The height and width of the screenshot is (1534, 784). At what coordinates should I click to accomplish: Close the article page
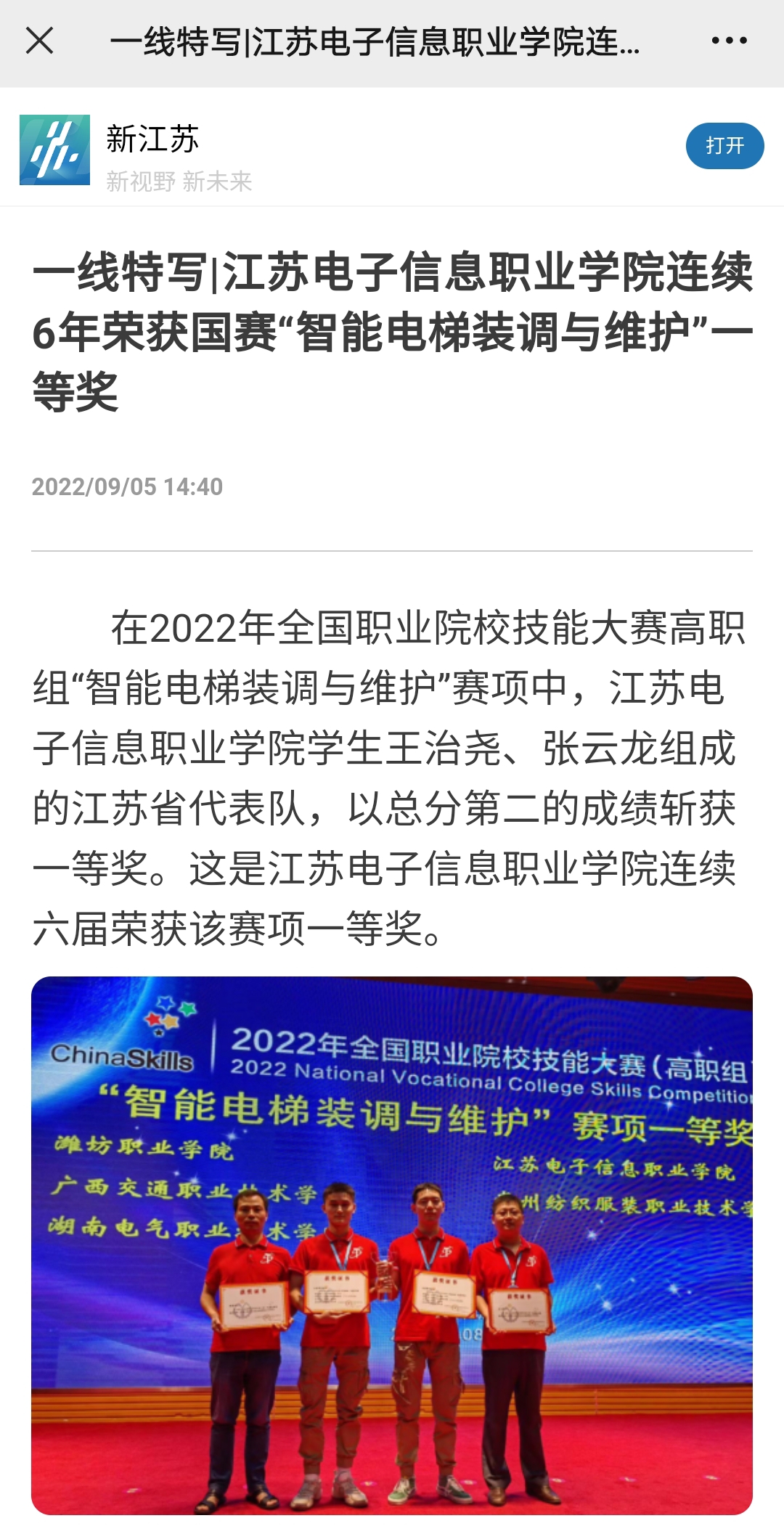pyautogui.click(x=39, y=41)
